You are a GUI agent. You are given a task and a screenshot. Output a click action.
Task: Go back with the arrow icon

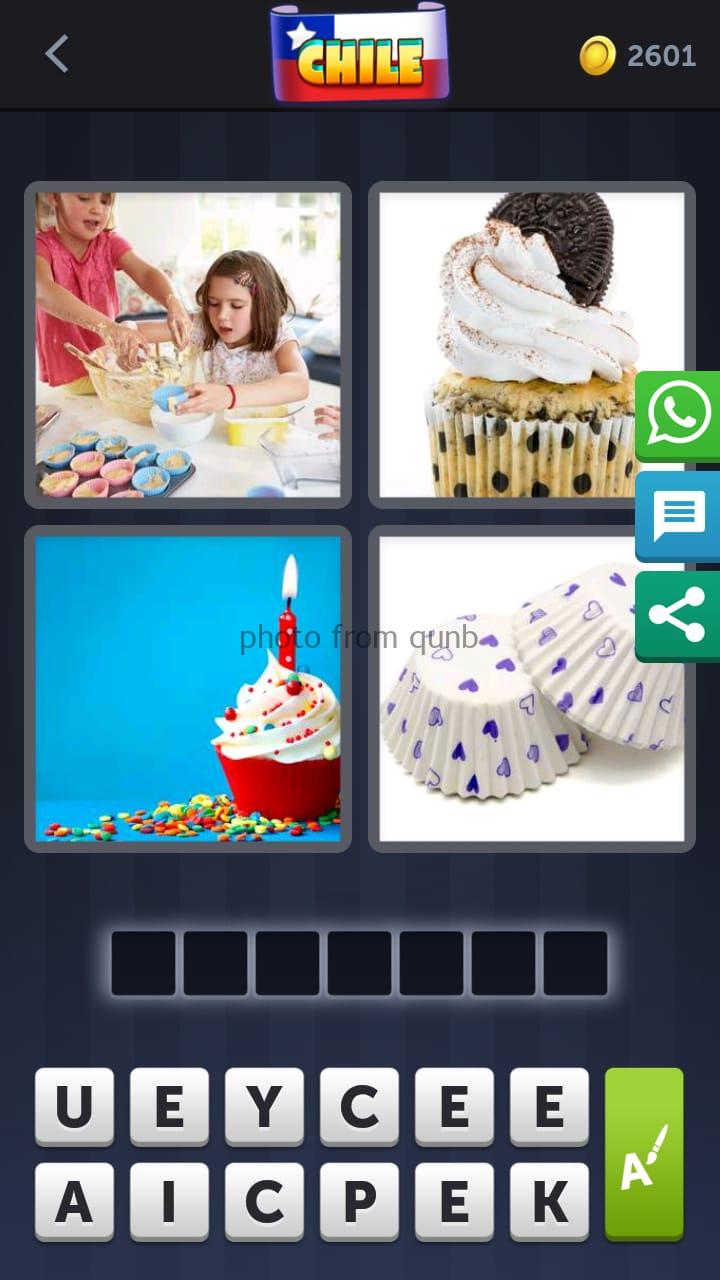click(x=57, y=54)
